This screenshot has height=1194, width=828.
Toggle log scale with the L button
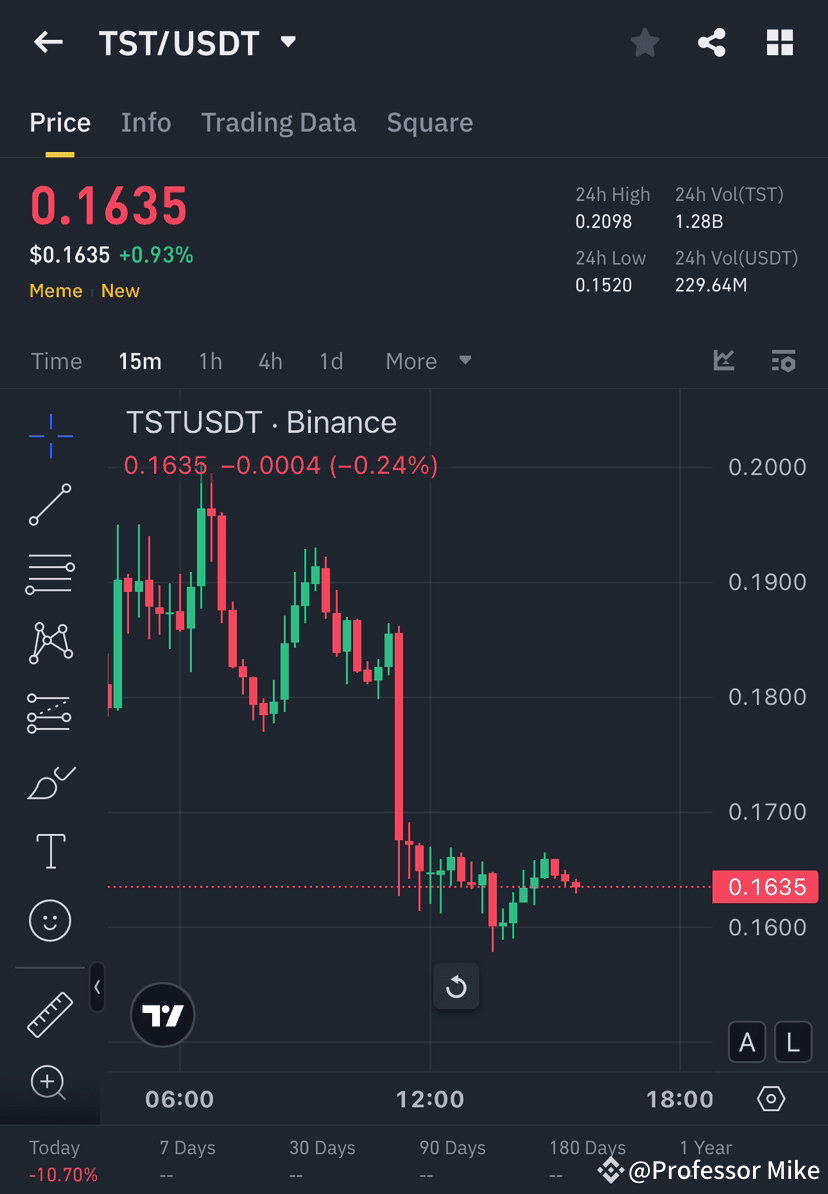(x=792, y=1042)
